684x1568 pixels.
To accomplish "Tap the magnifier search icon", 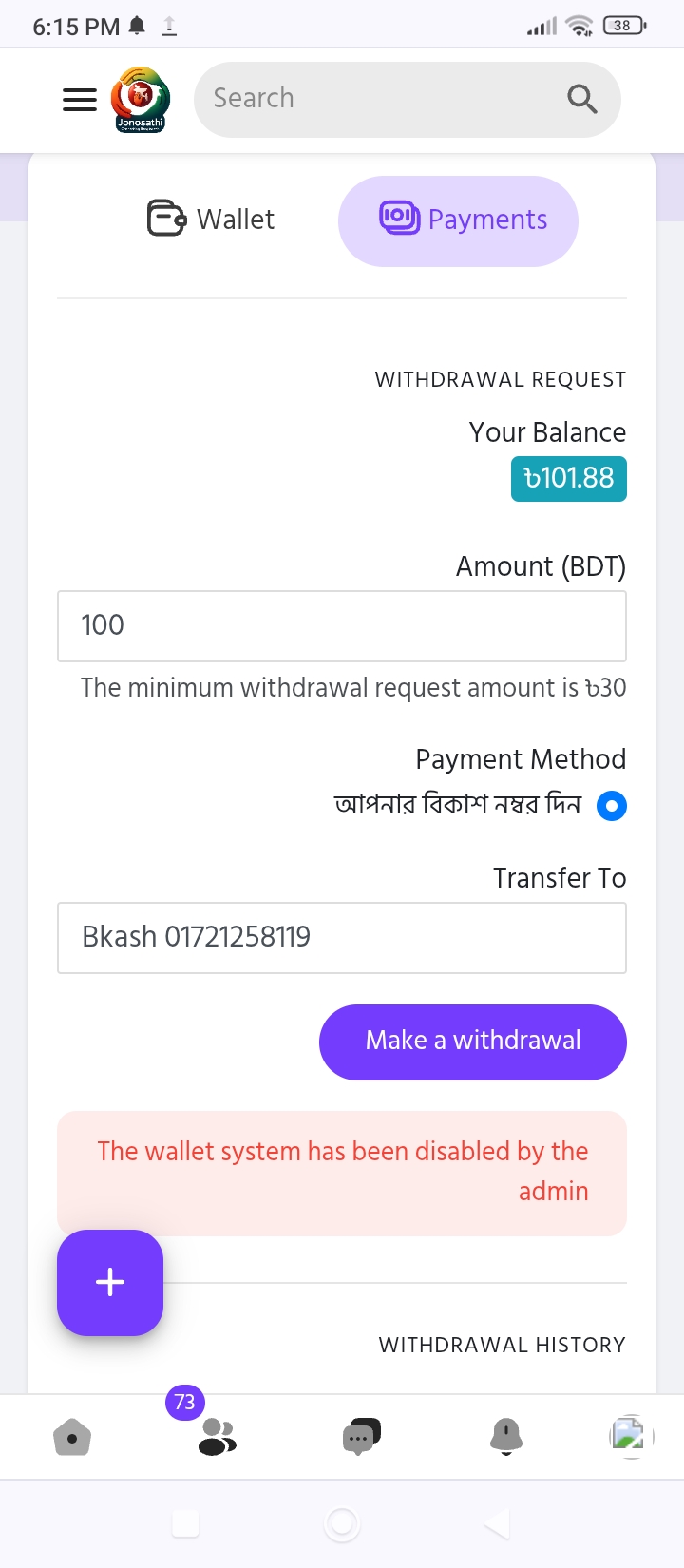I will point(581,99).
